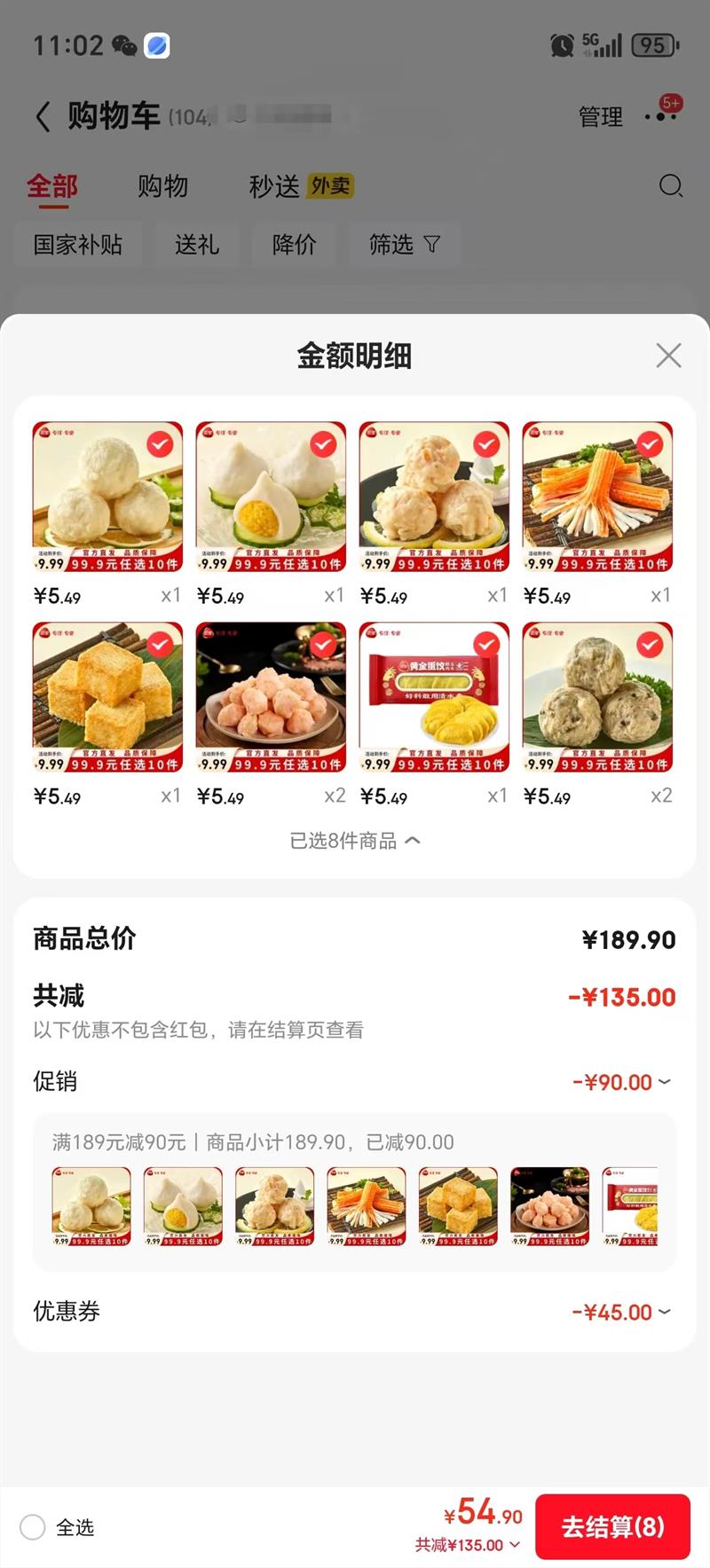The width and height of the screenshot is (710, 1568).
Task: Toggle the 全选 checkbox
Action: 33,1527
